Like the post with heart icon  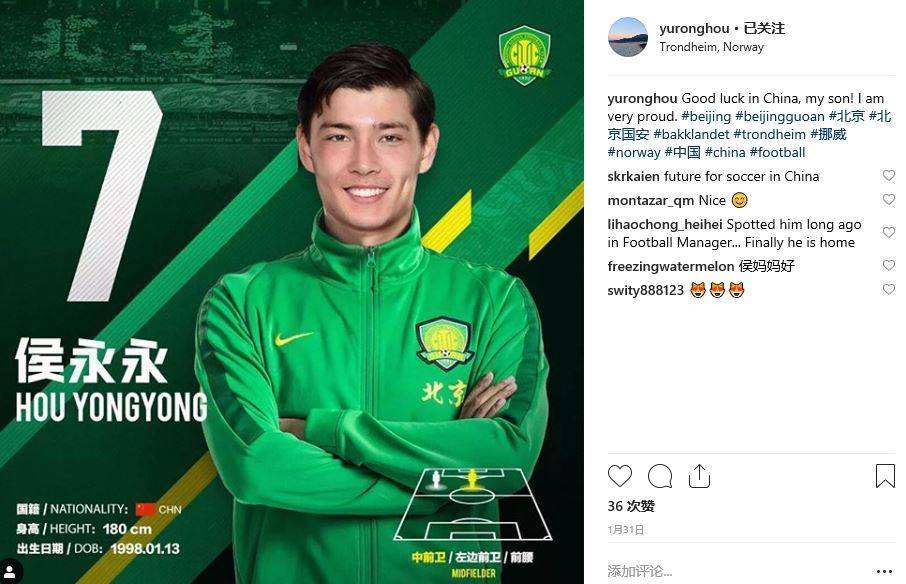(x=620, y=476)
